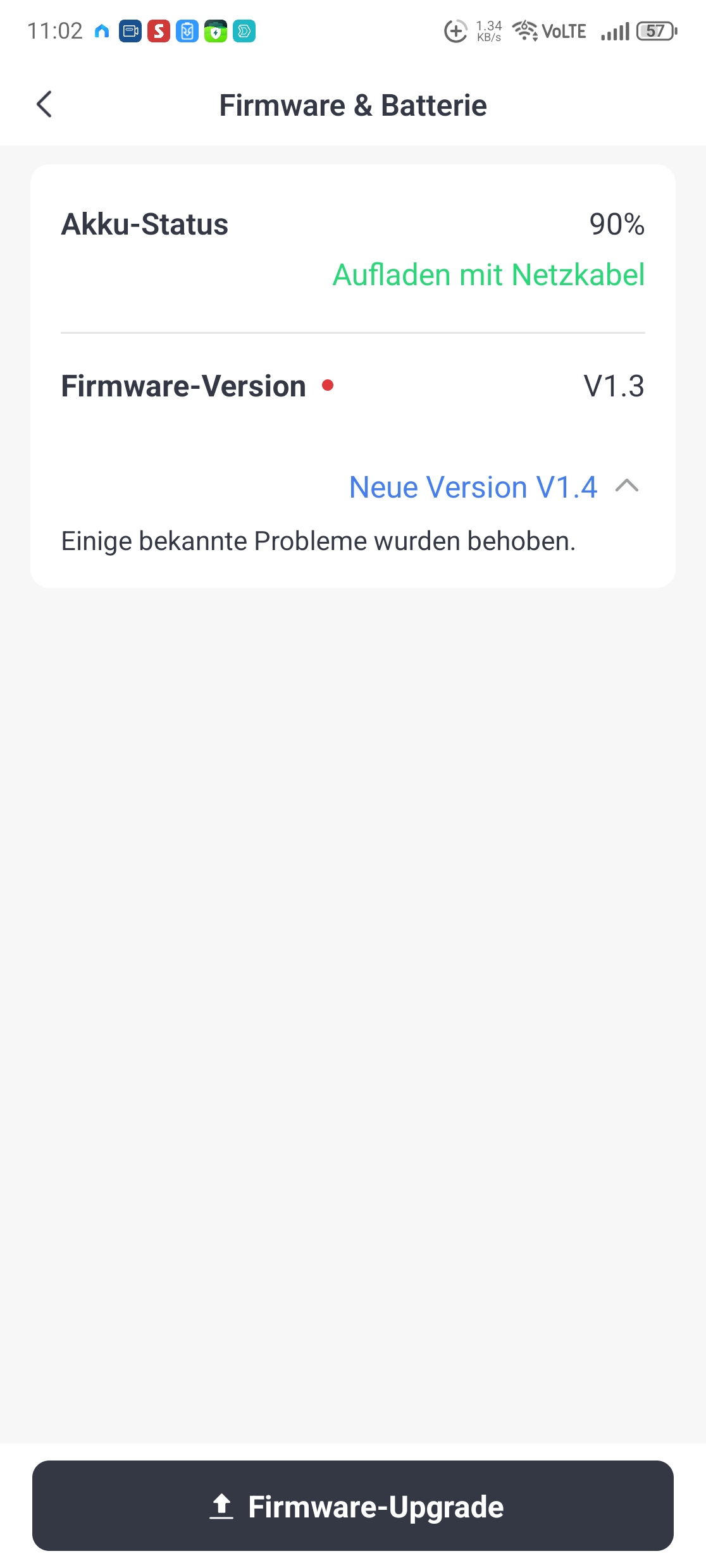Go back from Firmware & Batterie
The width and height of the screenshot is (706, 1568).
44,104
